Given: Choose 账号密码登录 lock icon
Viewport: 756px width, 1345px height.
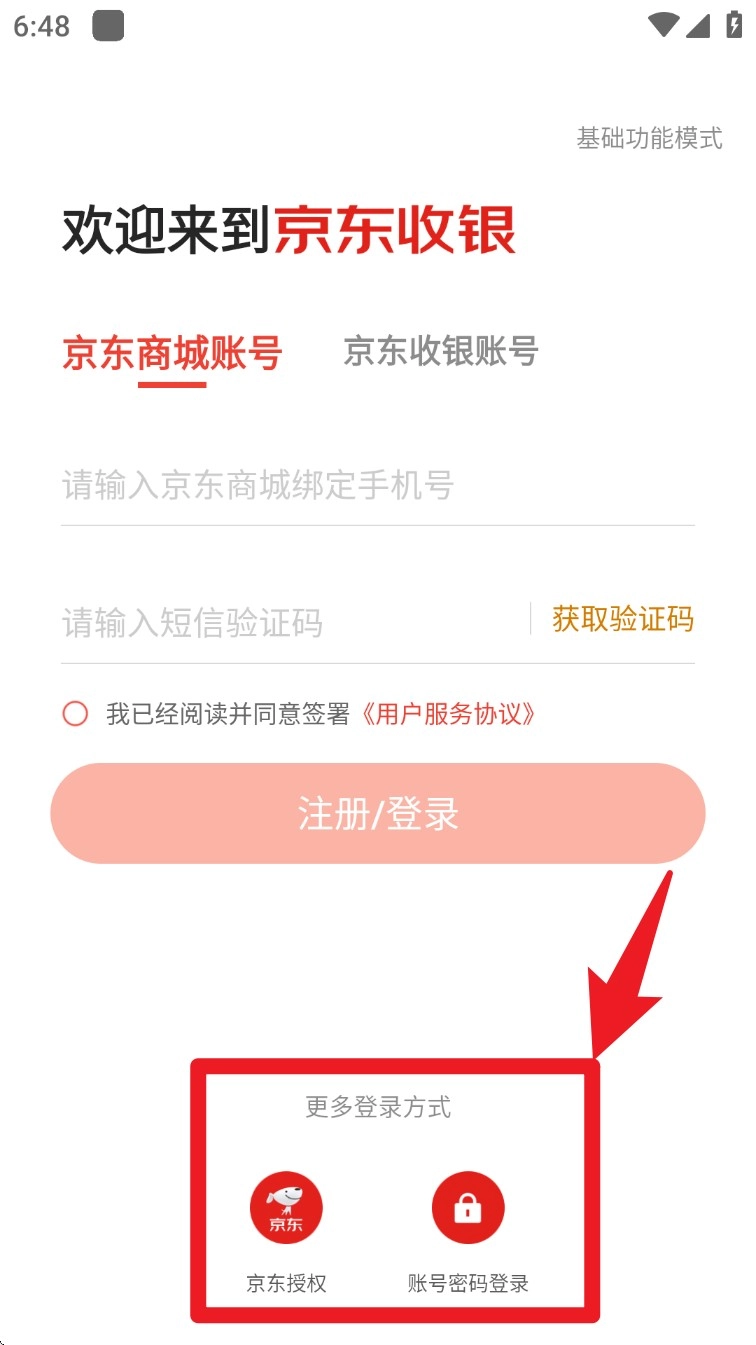Looking at the screenshot, I should (467, 1208).
